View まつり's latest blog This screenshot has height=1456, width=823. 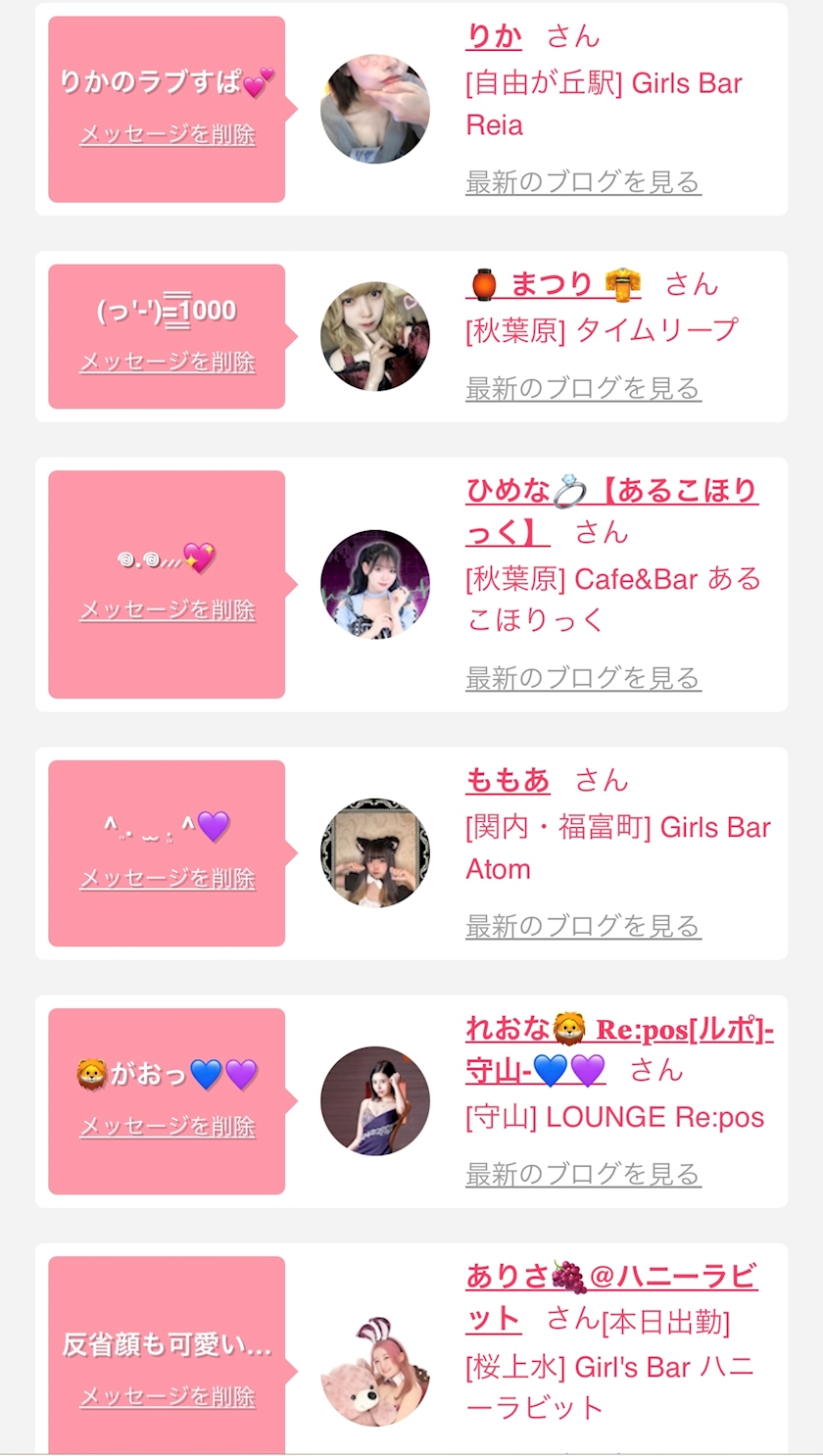click(x=583, y=389)
